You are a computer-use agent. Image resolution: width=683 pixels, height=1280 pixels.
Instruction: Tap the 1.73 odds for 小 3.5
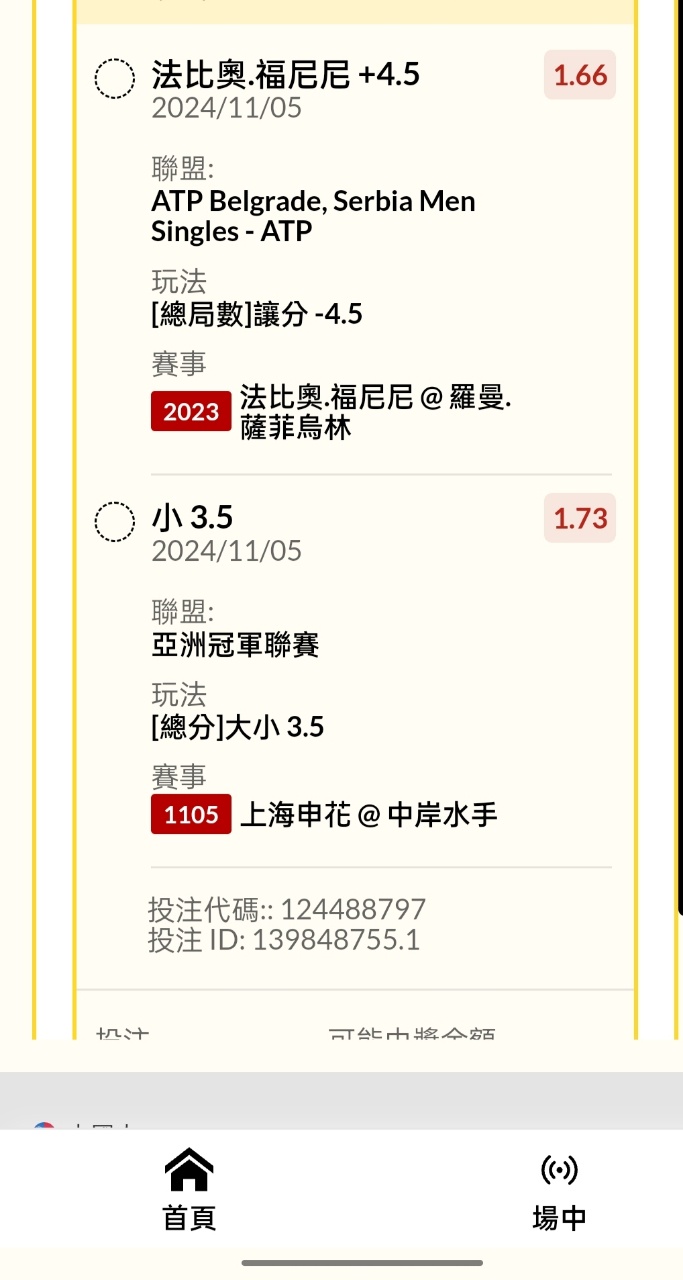(x=580, y=518)
